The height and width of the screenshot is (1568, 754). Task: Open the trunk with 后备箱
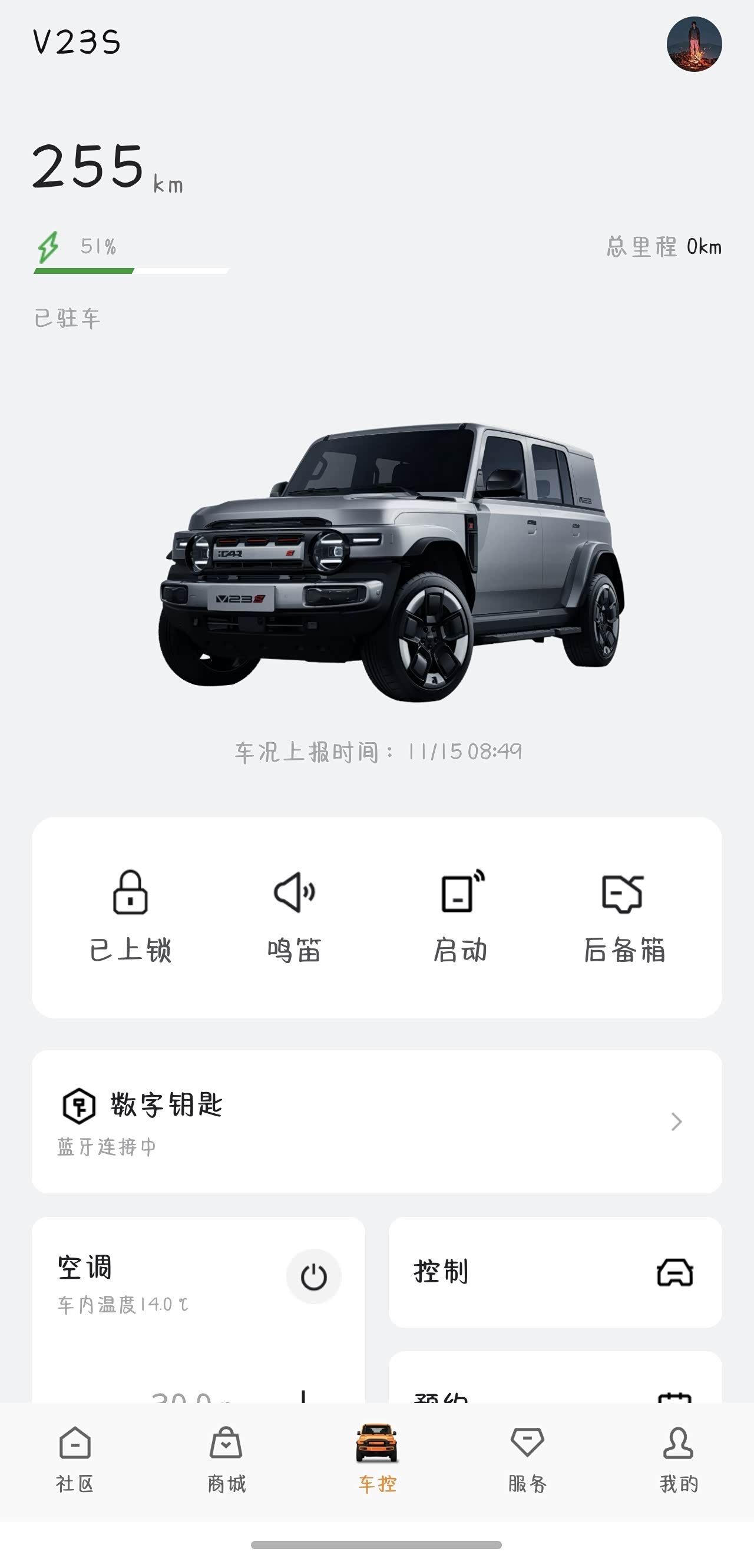[624, 916]
